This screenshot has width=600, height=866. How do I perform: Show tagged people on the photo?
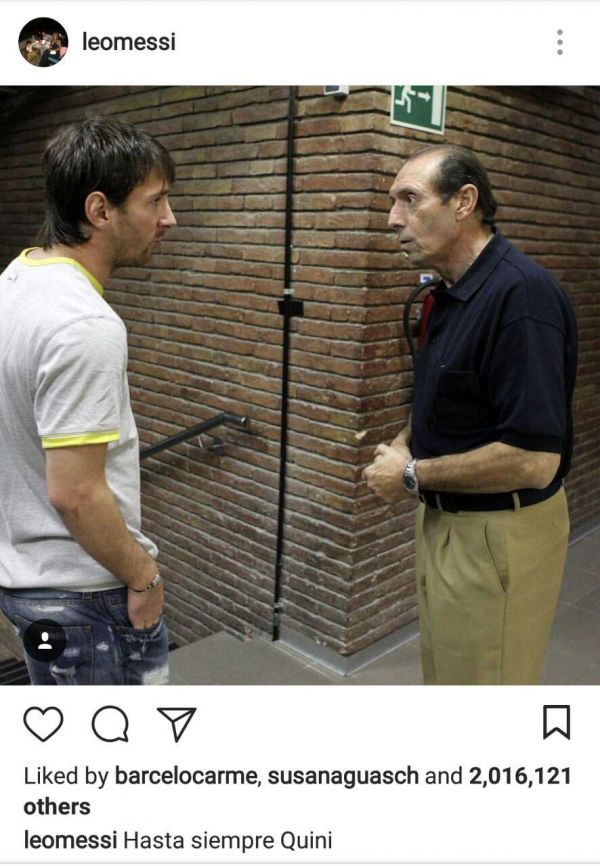(x=45, y=640)
